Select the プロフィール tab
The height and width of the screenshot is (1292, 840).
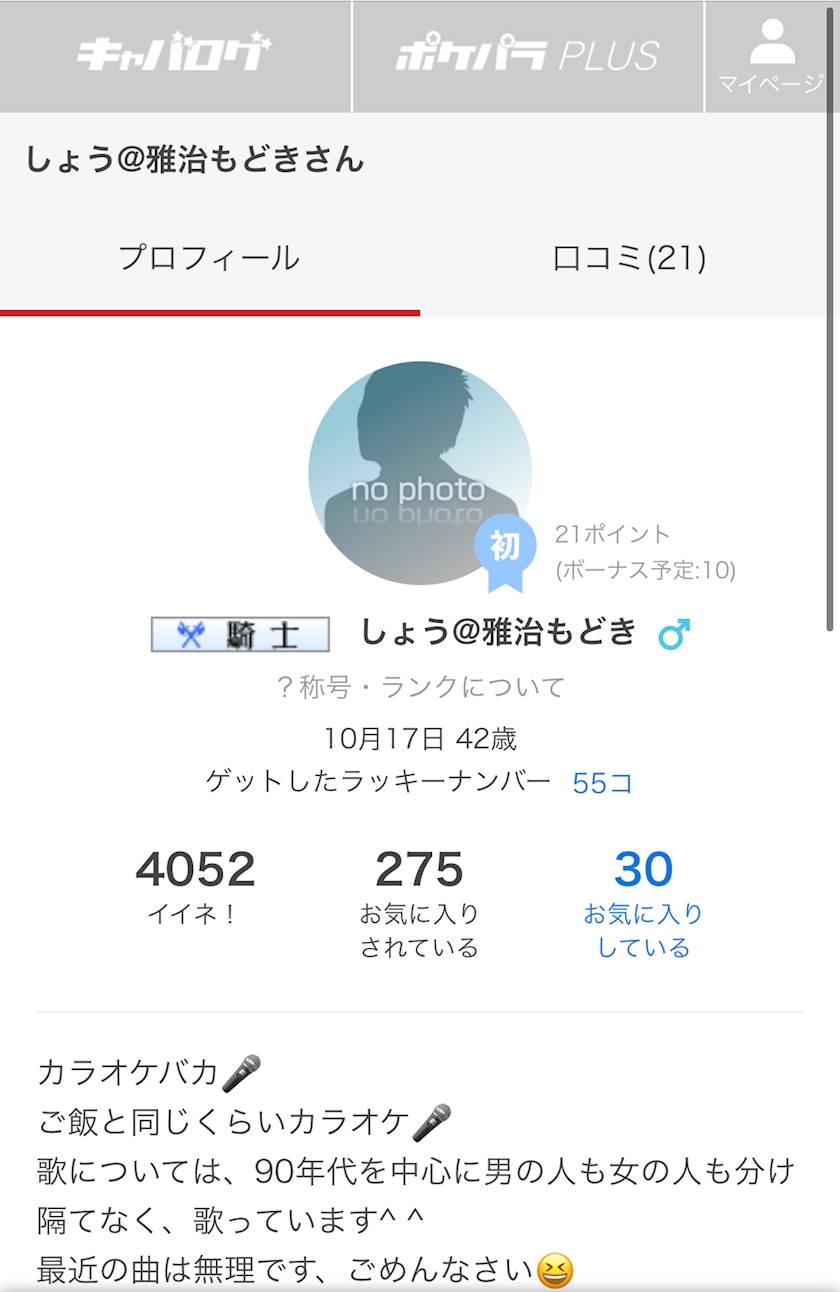pos(209,259)
